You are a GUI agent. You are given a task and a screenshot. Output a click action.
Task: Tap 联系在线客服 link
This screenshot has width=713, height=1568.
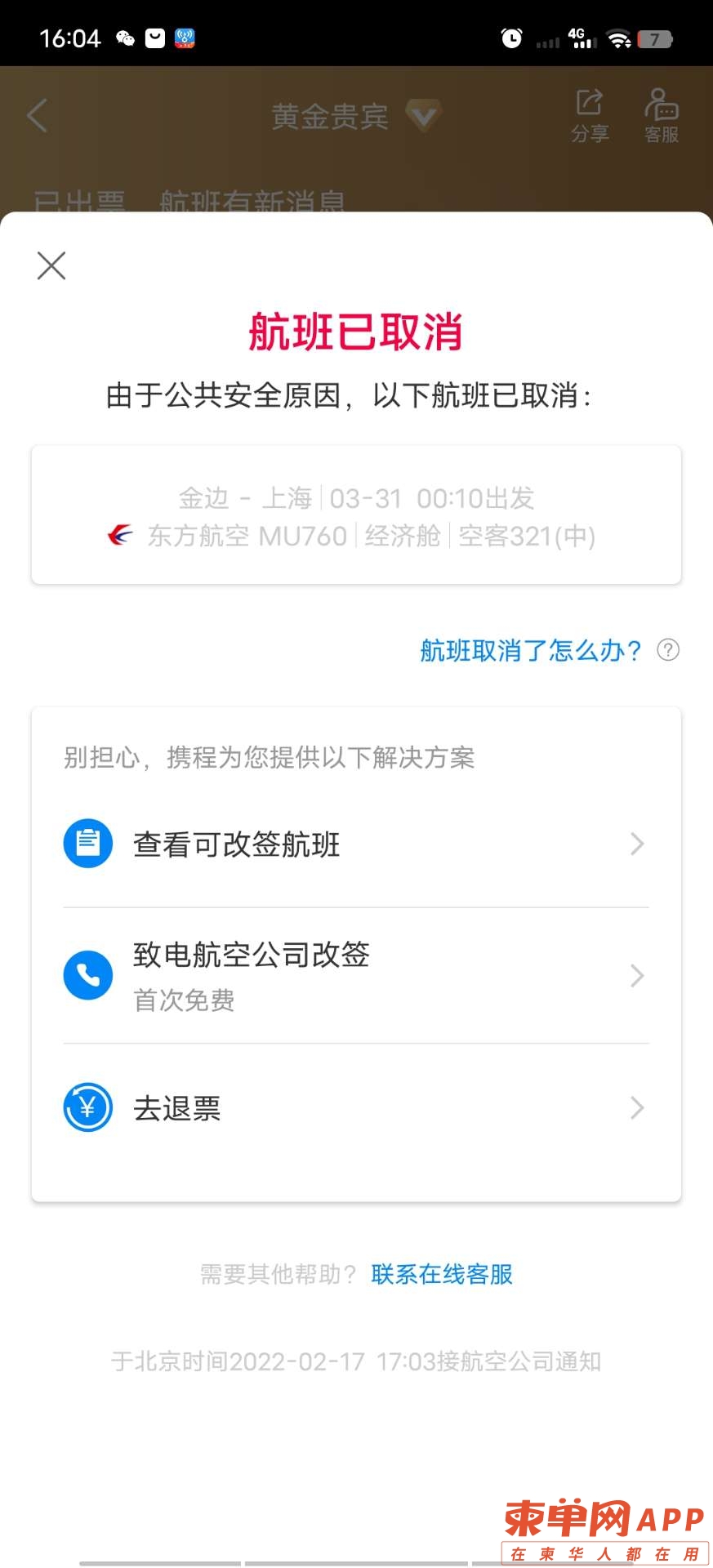point(442,1274)
